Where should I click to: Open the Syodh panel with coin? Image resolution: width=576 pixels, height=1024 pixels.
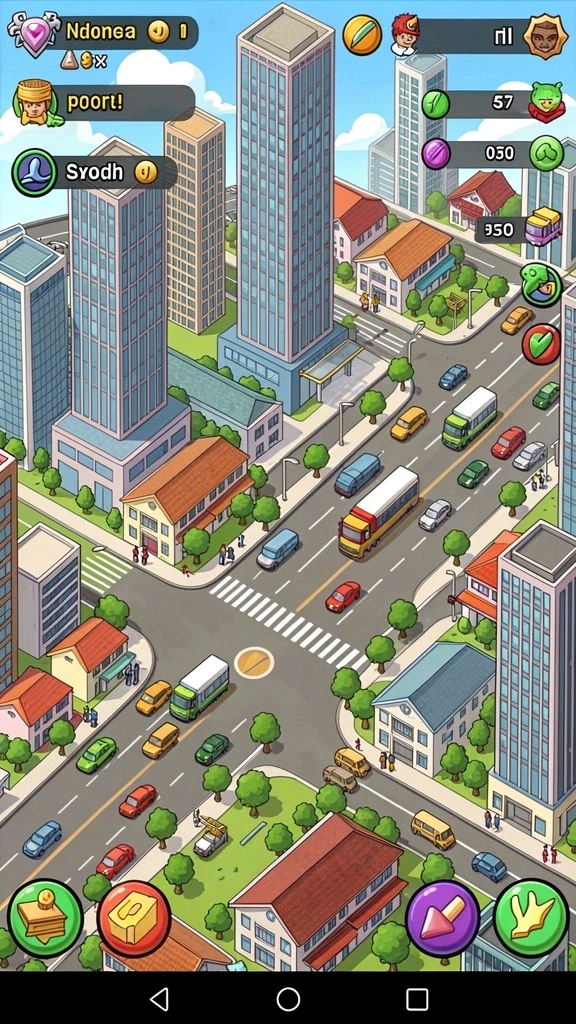(x=95, y=172)
